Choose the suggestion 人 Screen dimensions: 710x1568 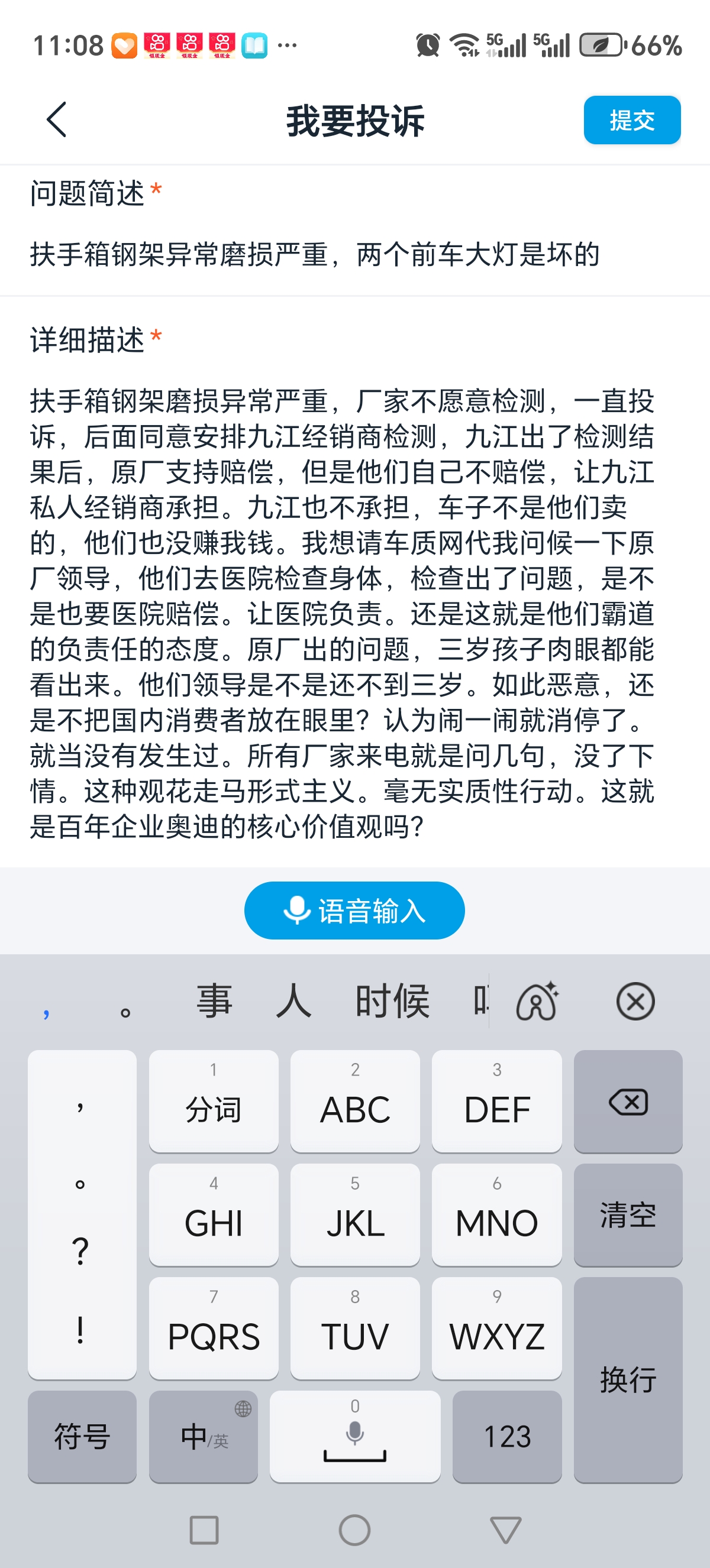[293, 1002]
